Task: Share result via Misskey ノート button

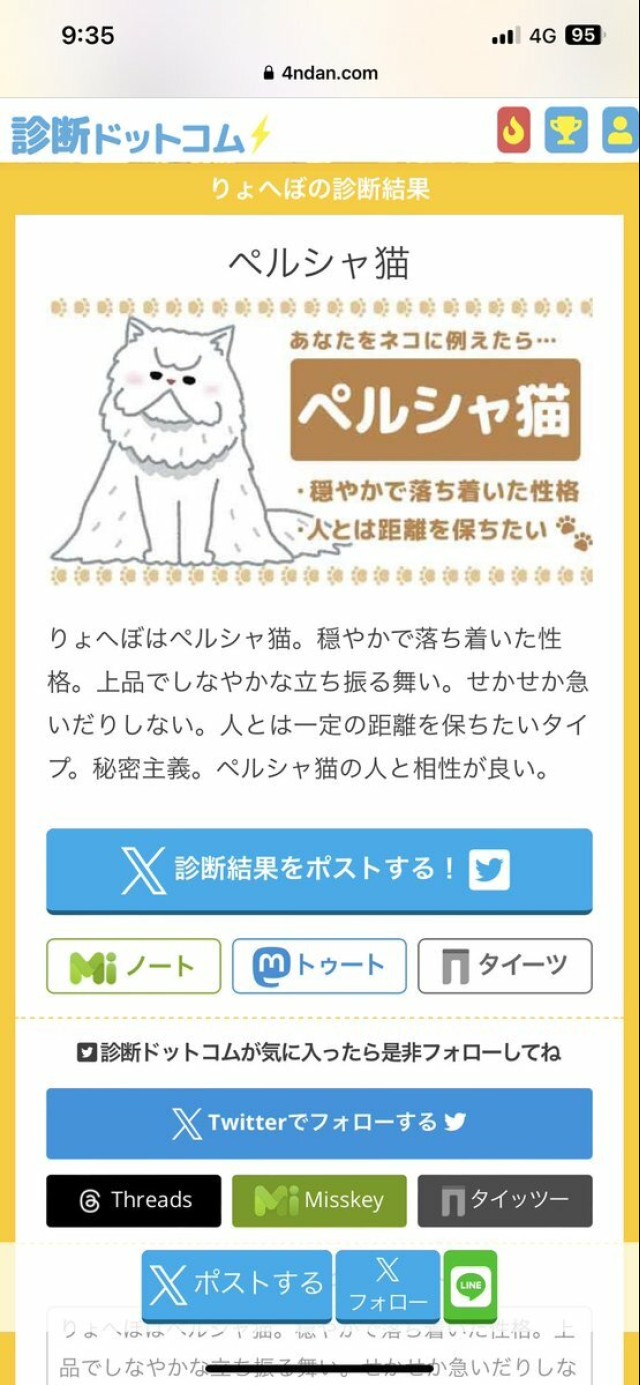Action: 133,966
